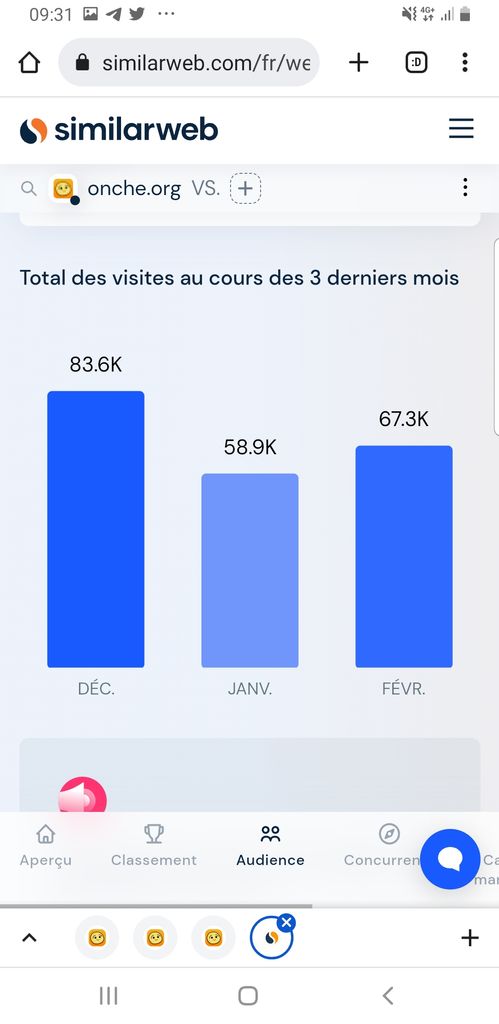Go to the browser home page
This screenshot has width=499, height=1024.
(x=29, y=63)
